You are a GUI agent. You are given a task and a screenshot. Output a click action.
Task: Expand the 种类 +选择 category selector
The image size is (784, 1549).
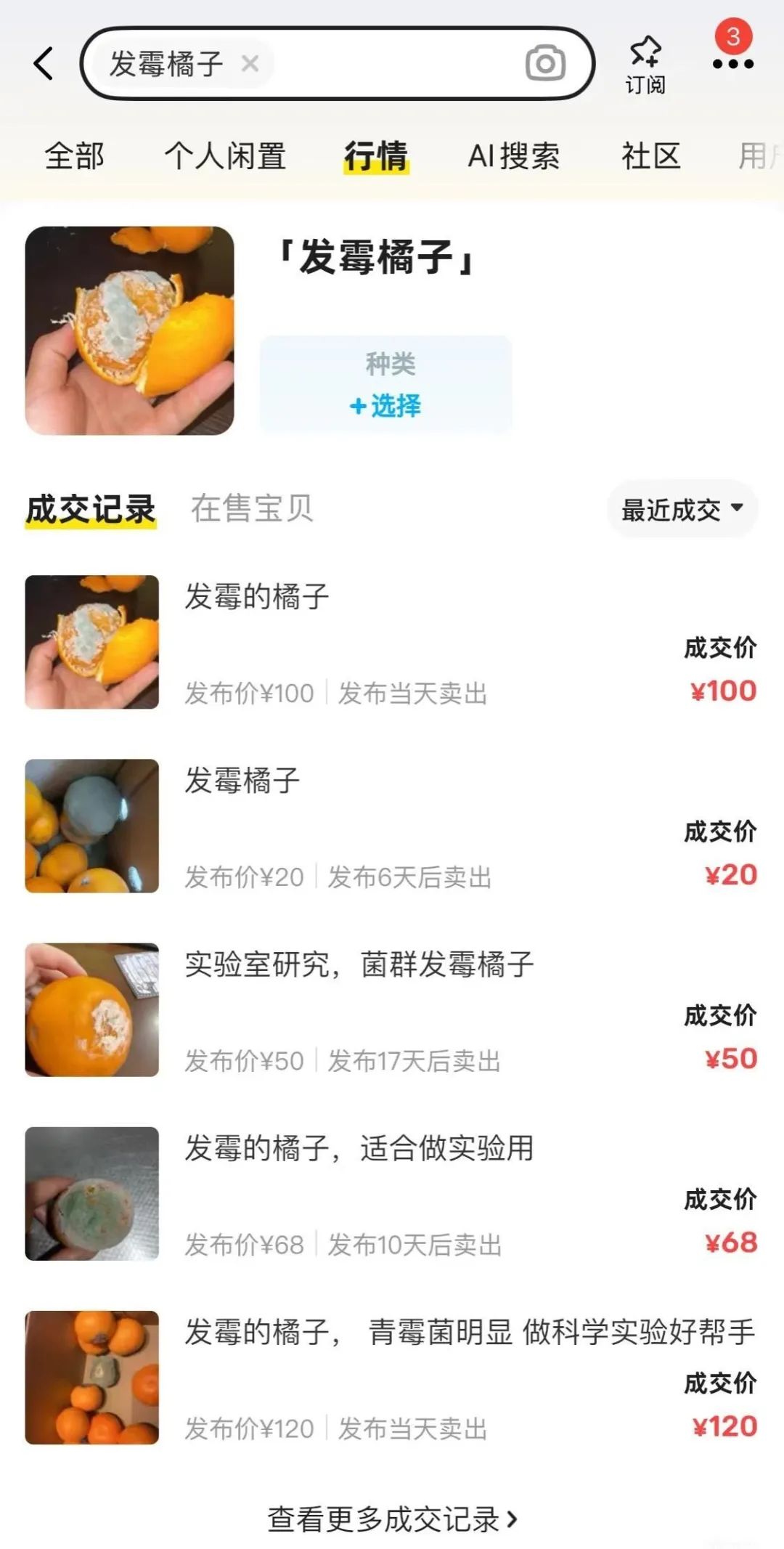(x=384, y=387)
